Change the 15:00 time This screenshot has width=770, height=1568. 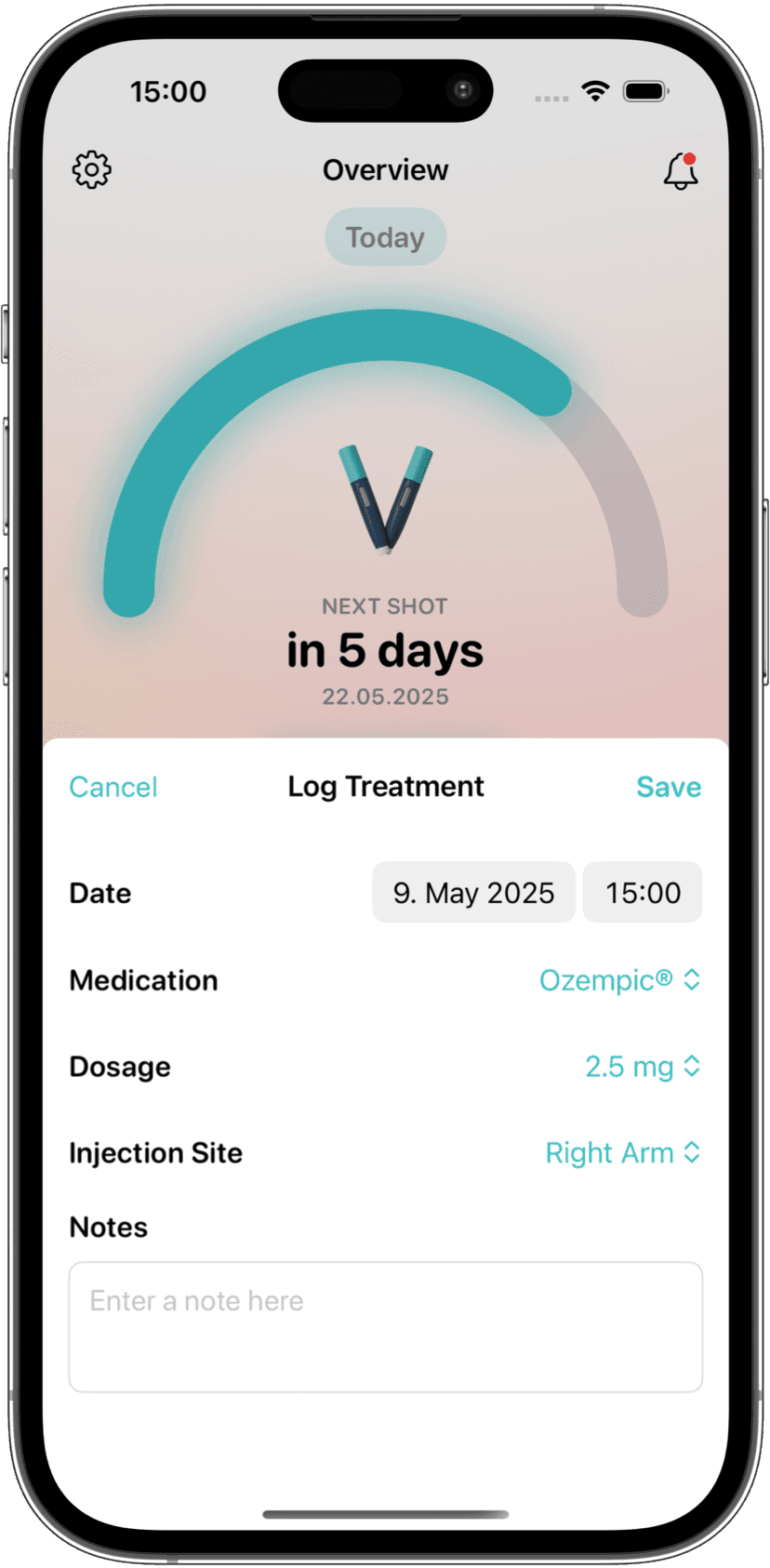pyautogui.click(x=643, y=893)
